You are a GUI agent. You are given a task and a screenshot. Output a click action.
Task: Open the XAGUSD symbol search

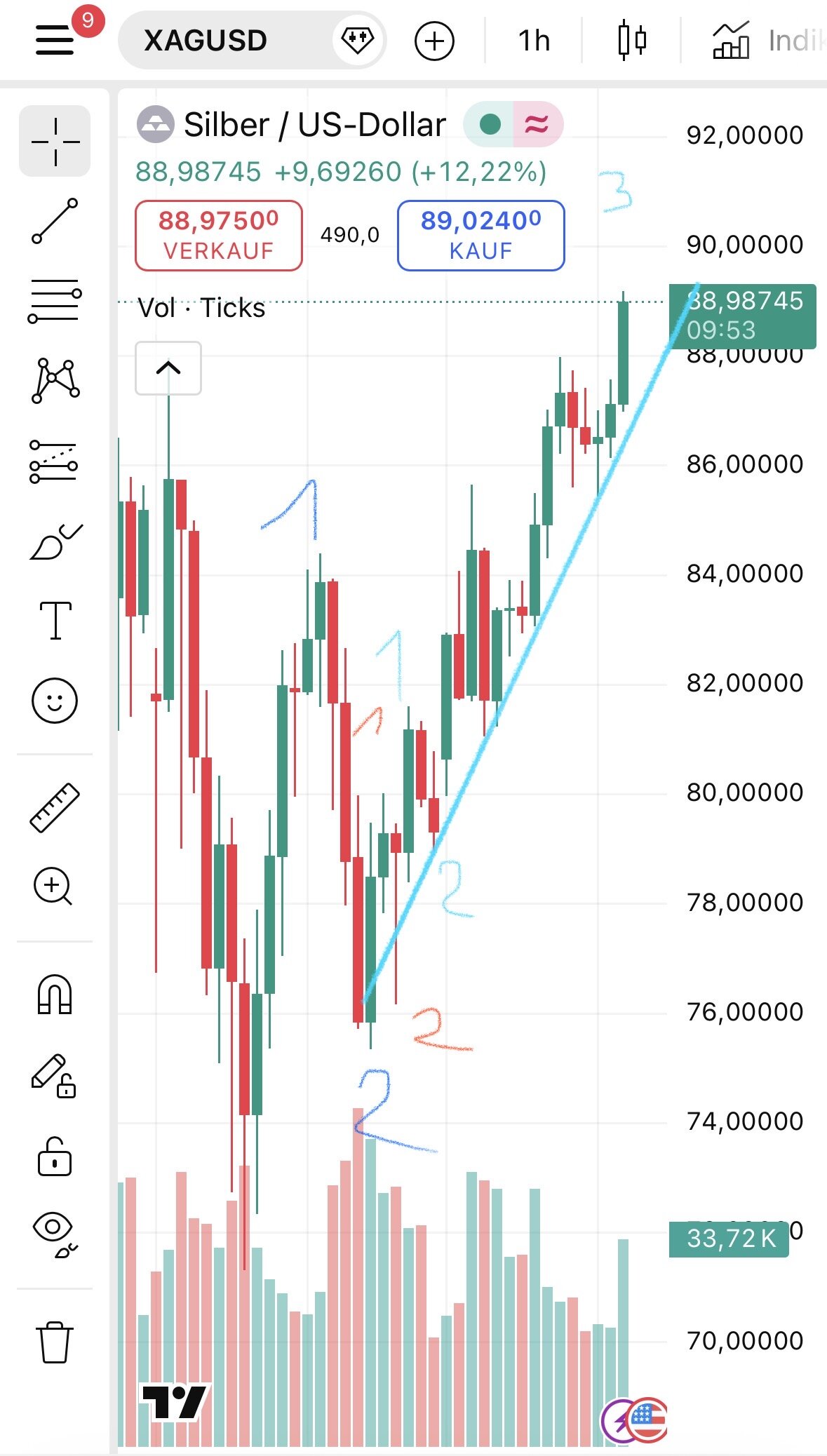(205, 41)
